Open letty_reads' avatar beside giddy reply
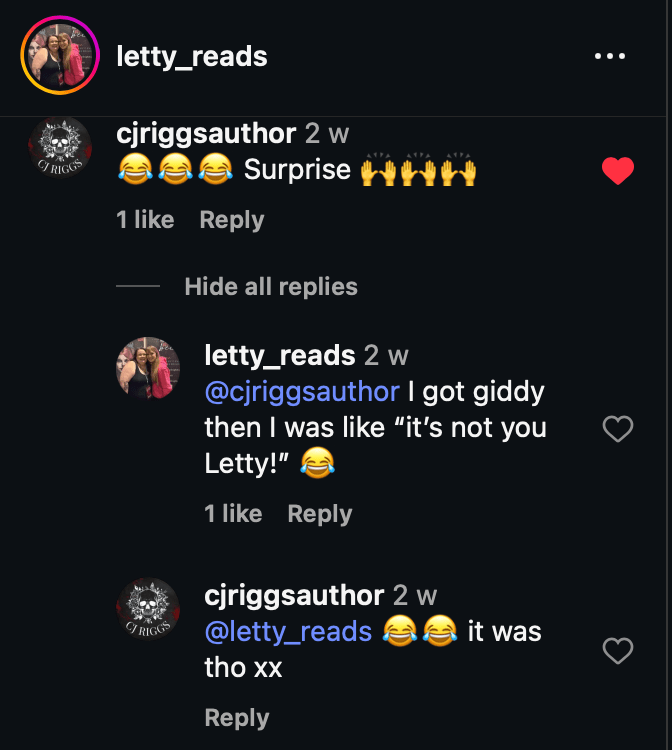 coord(148,369)
